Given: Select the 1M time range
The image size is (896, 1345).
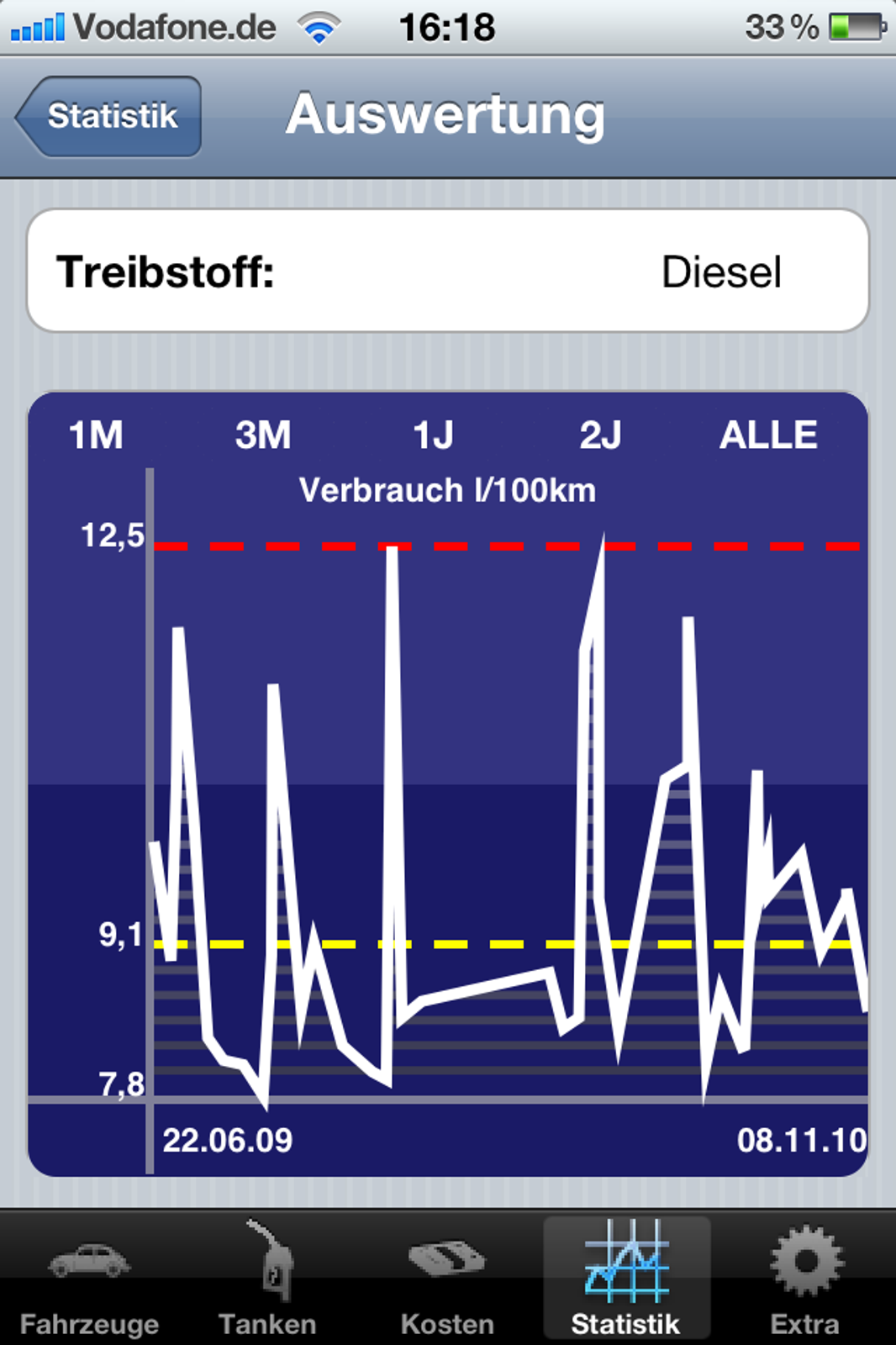Looking at the screenshot, I should [96, 435].
